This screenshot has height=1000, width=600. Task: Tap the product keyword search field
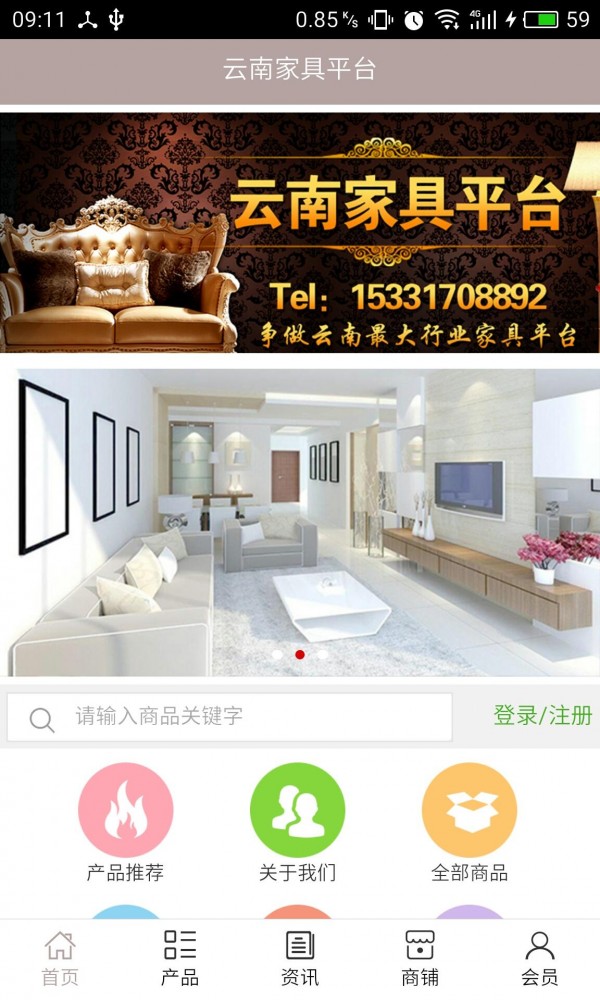pyautogui.click(x=230, y=717)
